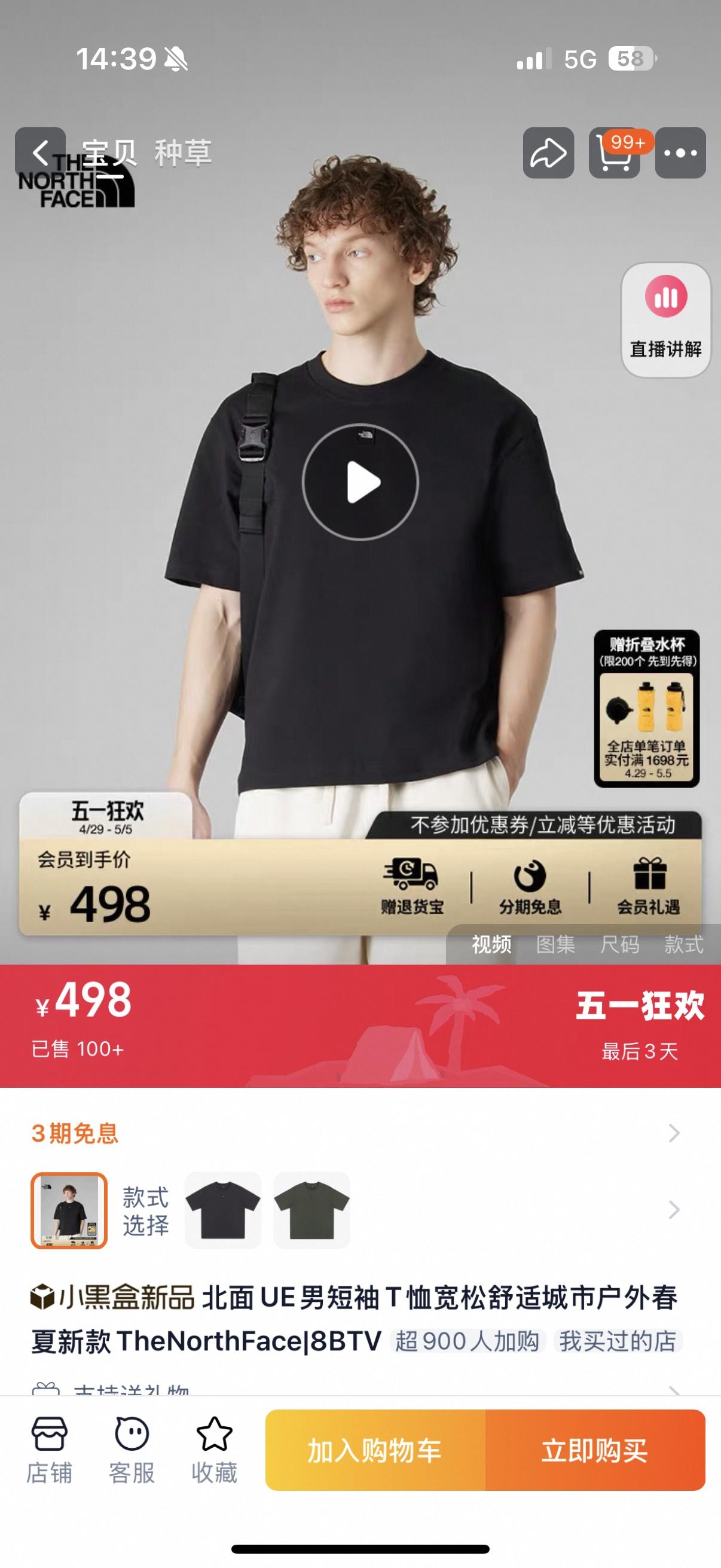Go back using the top-left arrow

(x=40, y=152)
